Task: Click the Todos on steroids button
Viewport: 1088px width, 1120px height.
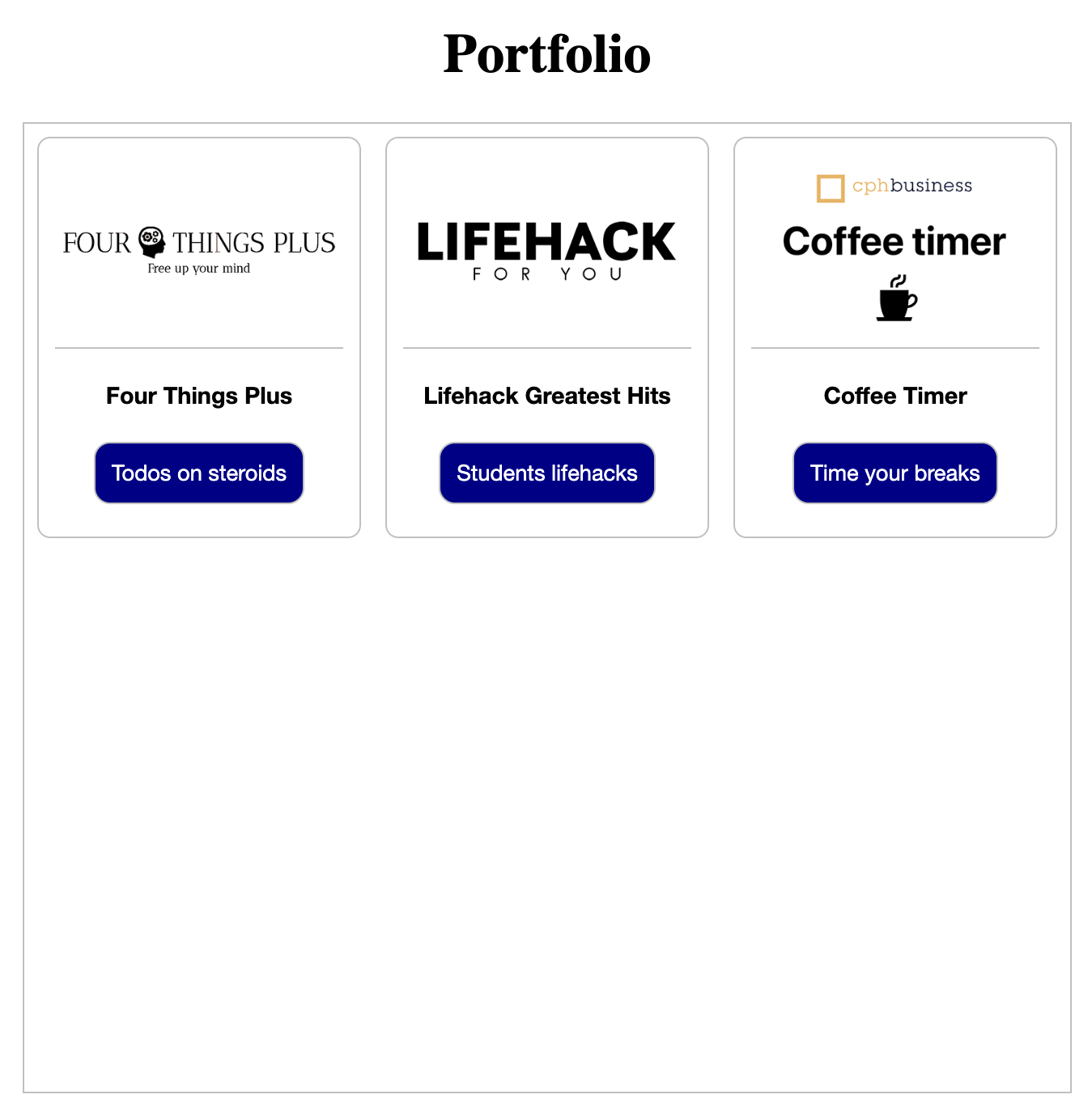Action: click(199, 473)
